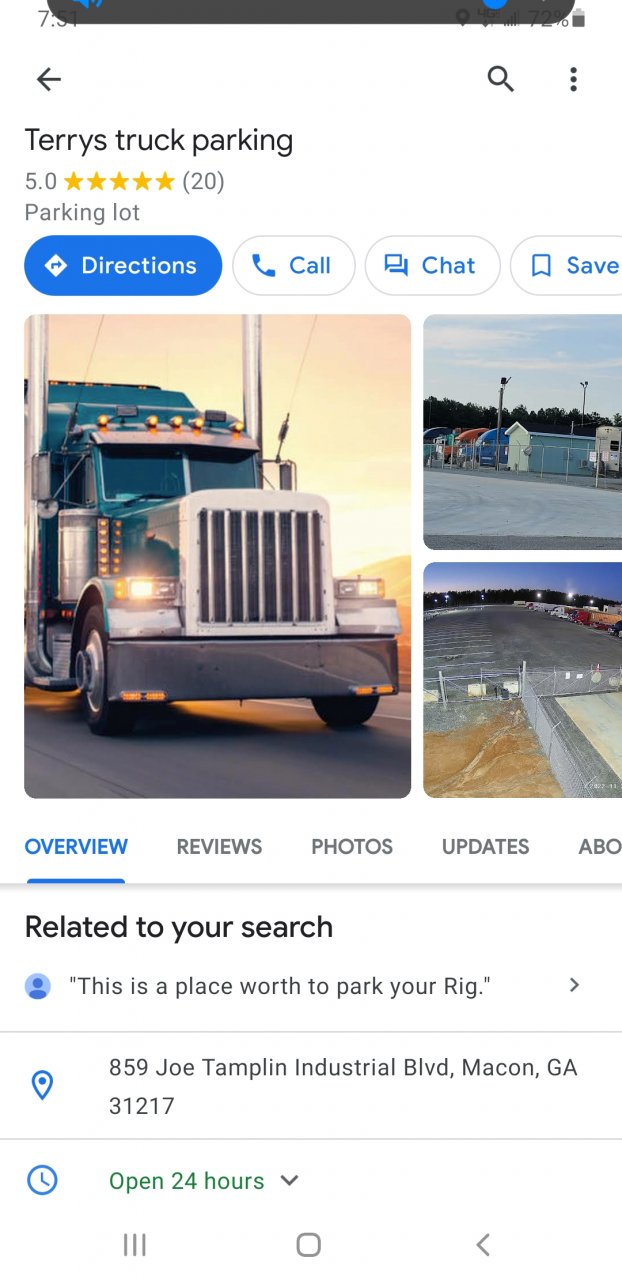Open the search magnifier icon
The image size is (622, 1280).
(x=501, y=79)
